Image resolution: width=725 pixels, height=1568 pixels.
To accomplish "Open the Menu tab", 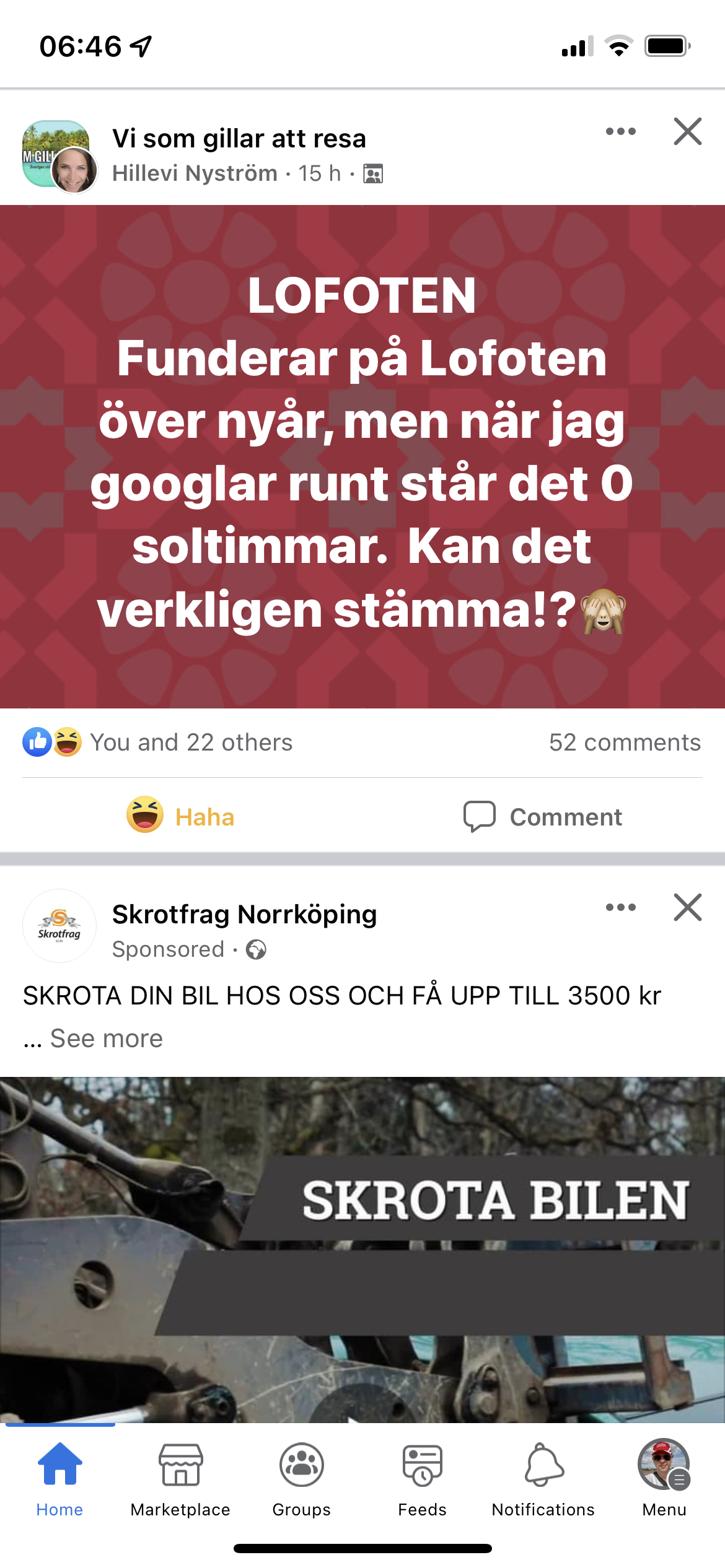I will (x=664, y=1479).
